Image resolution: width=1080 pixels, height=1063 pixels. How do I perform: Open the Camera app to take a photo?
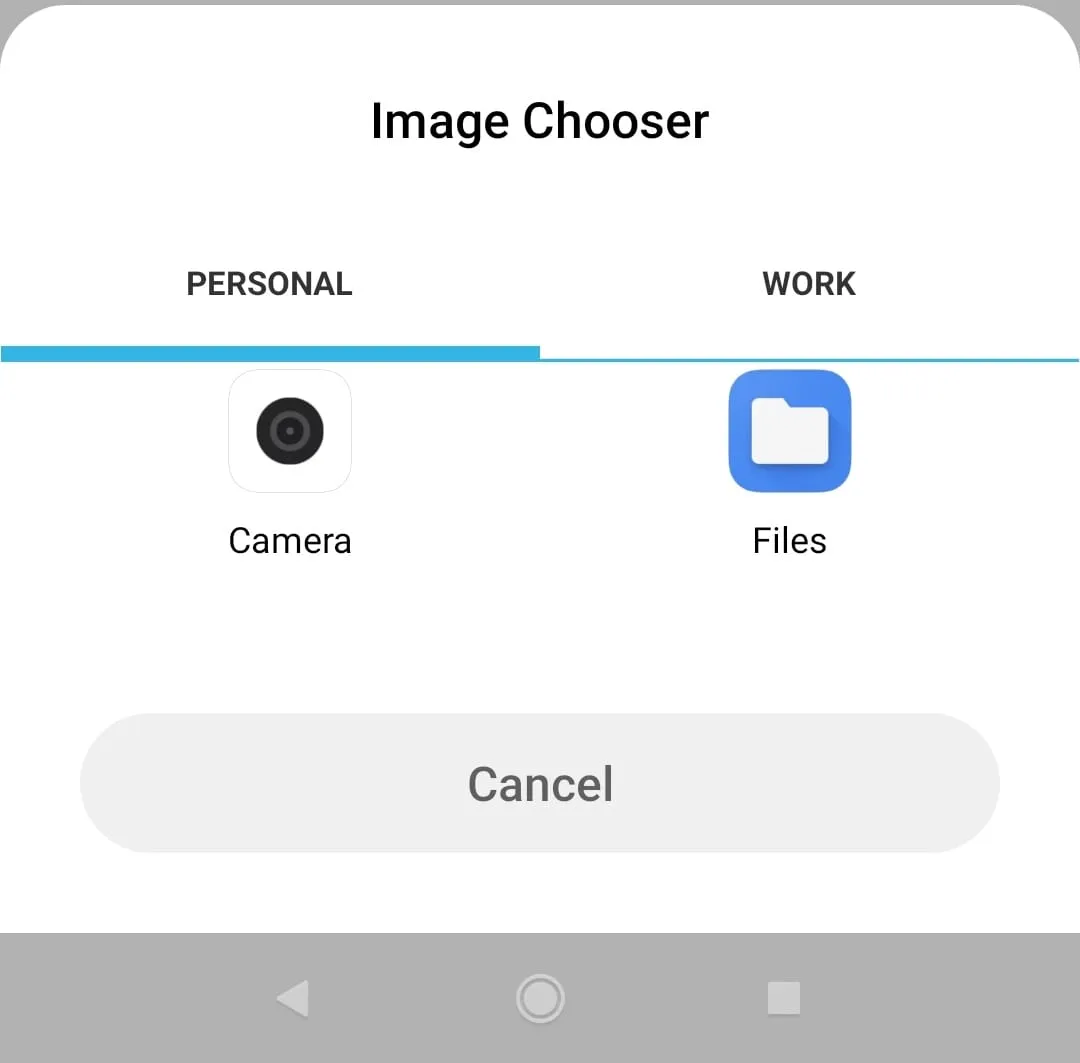pyautogui.click(x=290, y=432)
